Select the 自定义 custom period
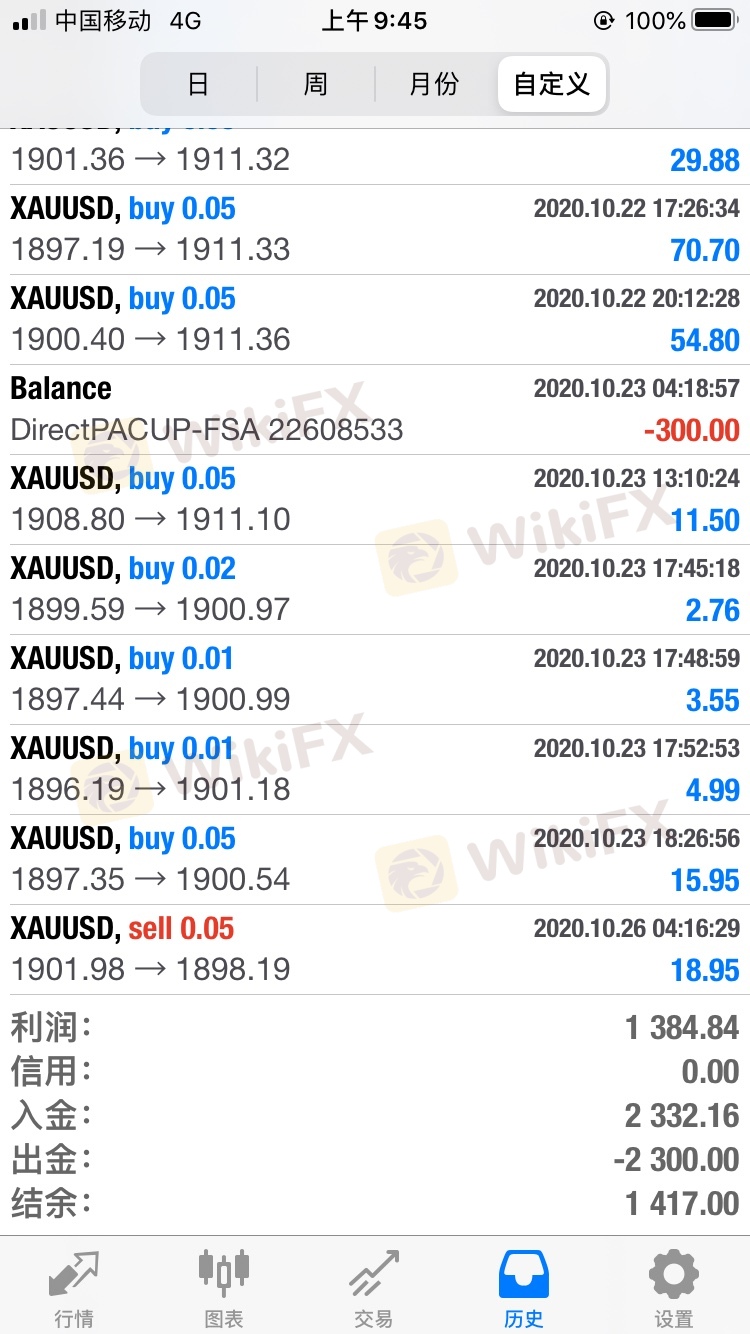Image resolution: width=750 pixels, height=1334 pixels. click(551, 84)
